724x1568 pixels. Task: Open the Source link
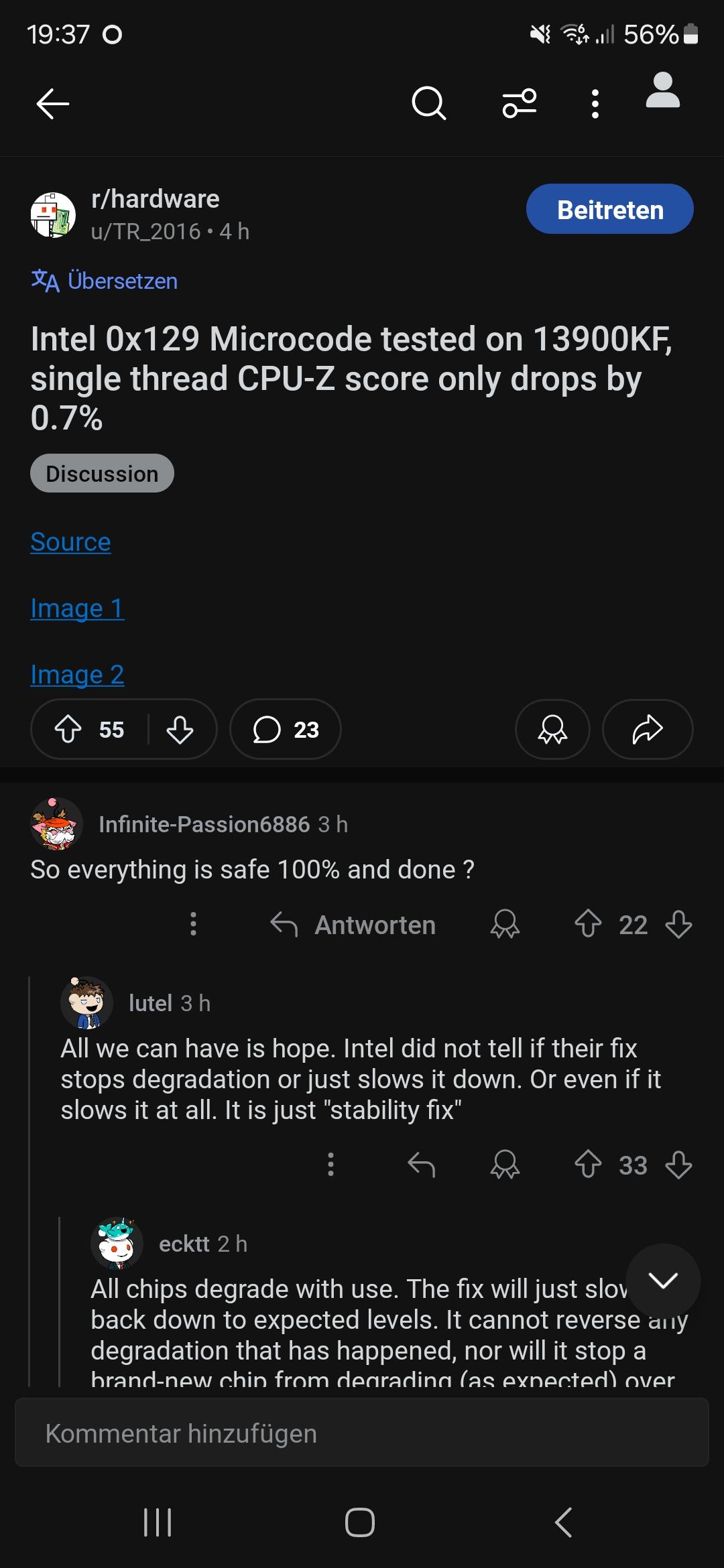point(70,541)
